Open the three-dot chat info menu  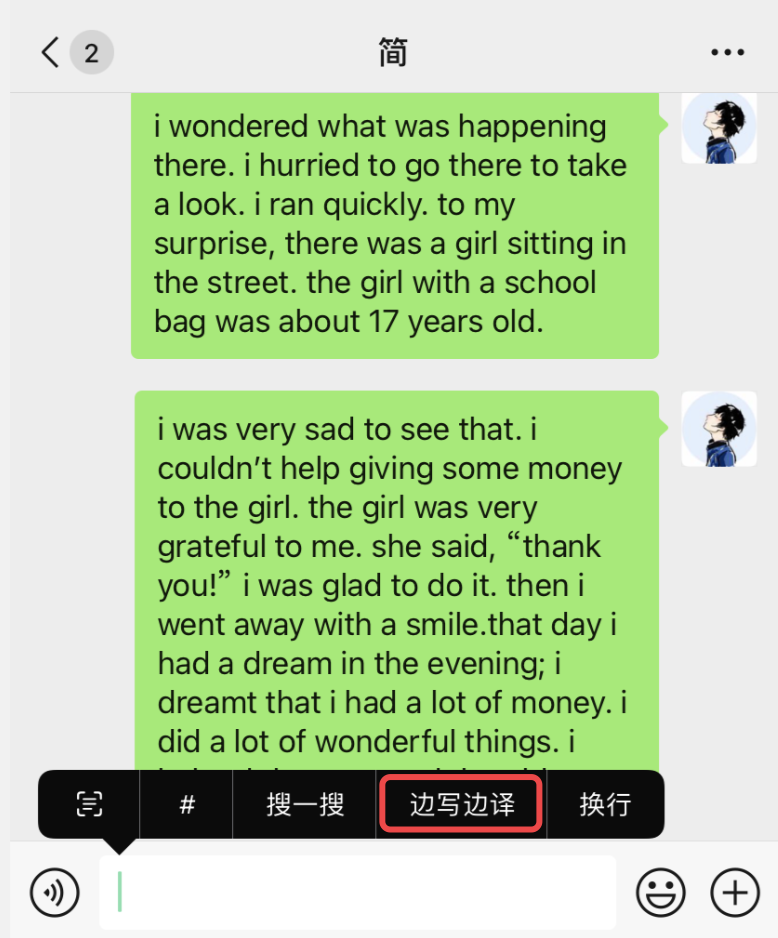pyautogui.click(x=727, y=52)
